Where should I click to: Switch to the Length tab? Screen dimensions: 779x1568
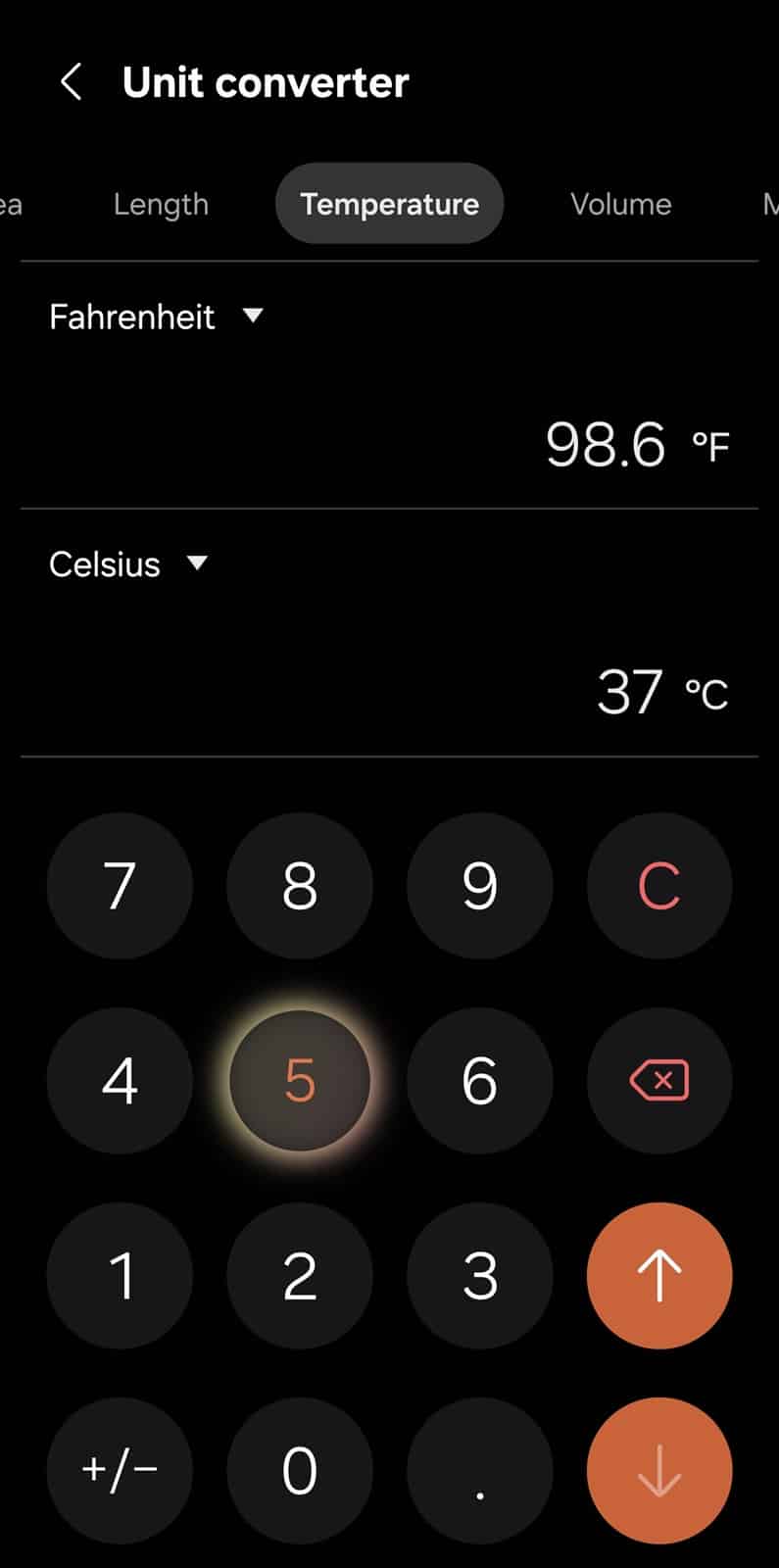click(x=161, y=204)
